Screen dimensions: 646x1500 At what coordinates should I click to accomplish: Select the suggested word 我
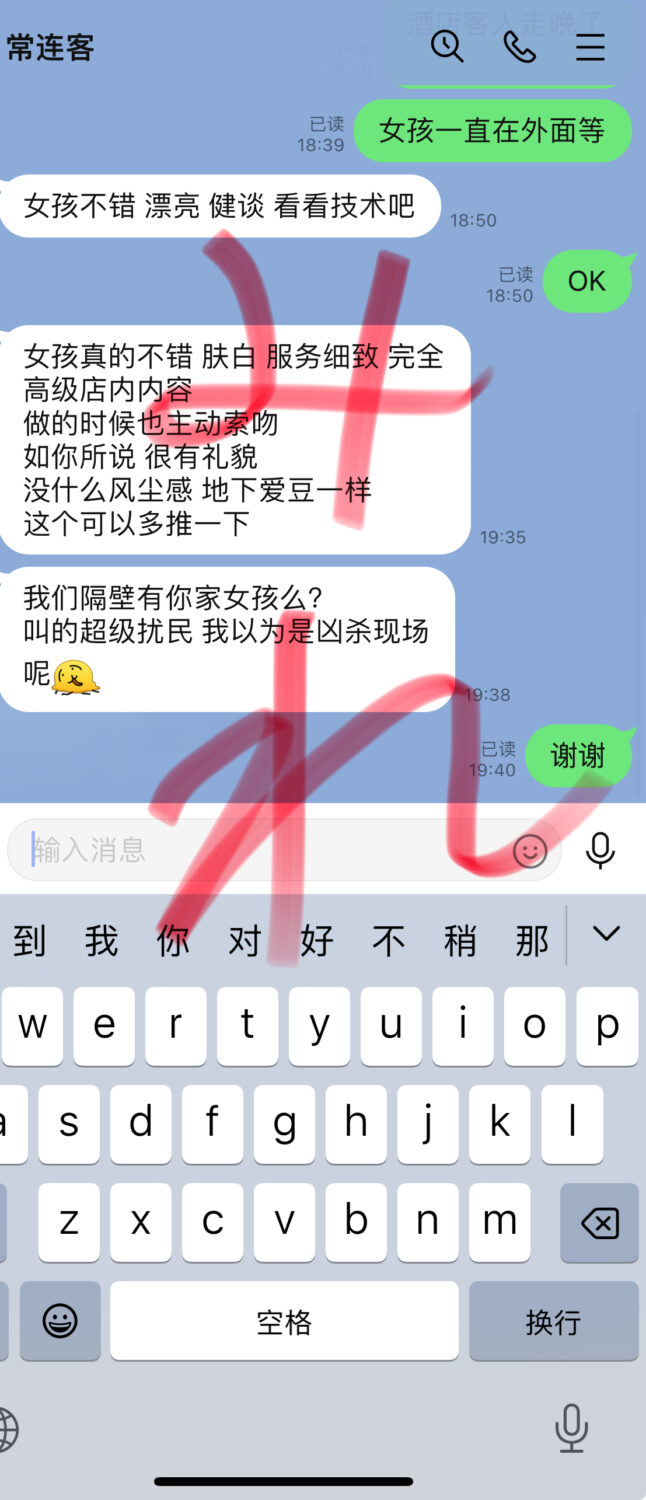101,940
